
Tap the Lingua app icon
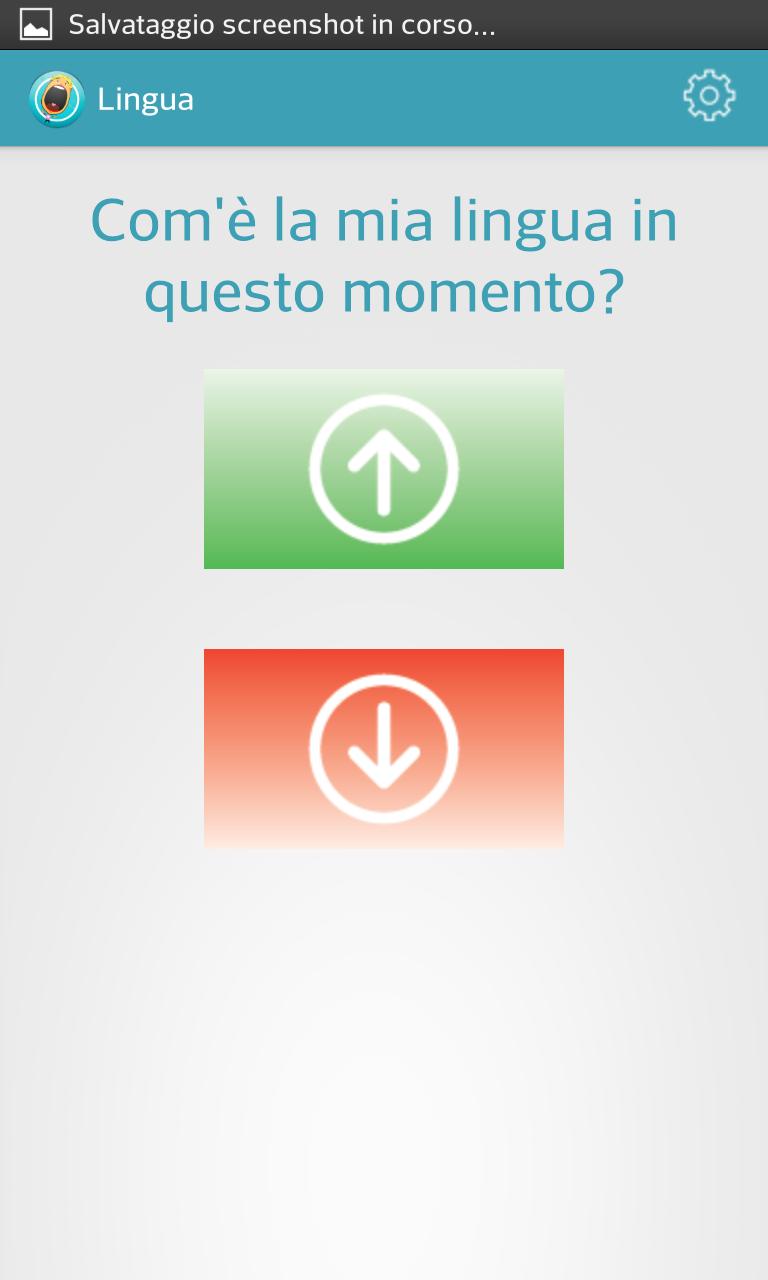pos(56,99)
